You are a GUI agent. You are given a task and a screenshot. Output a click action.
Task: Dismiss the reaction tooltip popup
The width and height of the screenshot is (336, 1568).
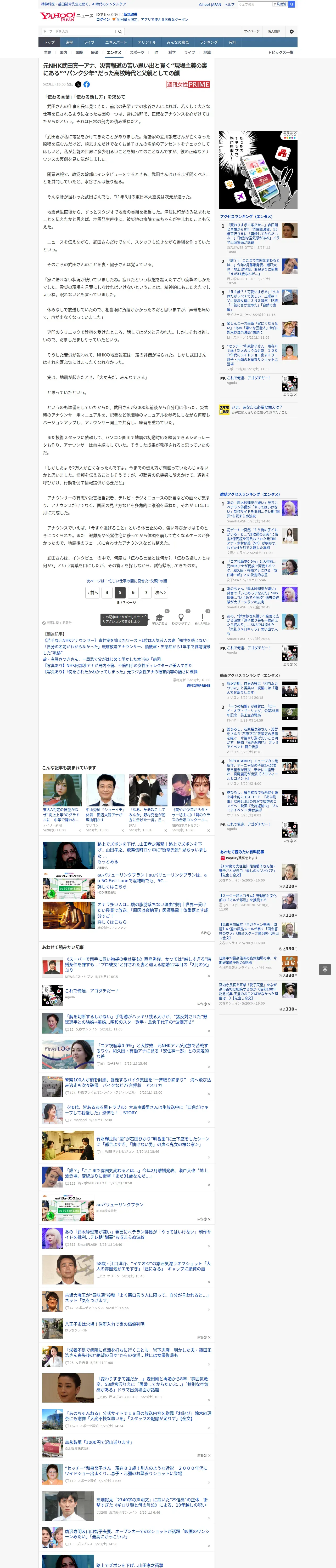(145, 615)
